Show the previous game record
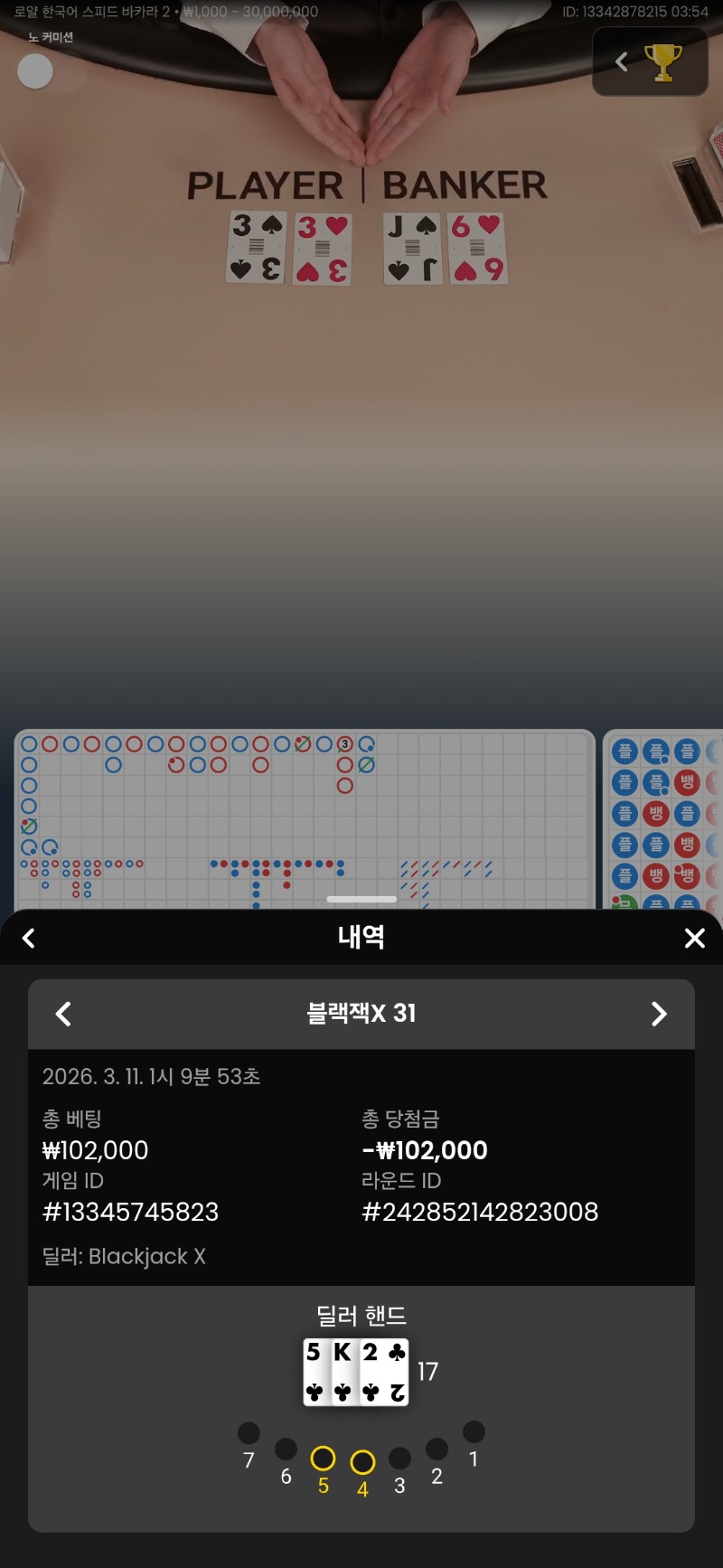The height and width of the screenshot is (1568, 723). [63, 1014]
